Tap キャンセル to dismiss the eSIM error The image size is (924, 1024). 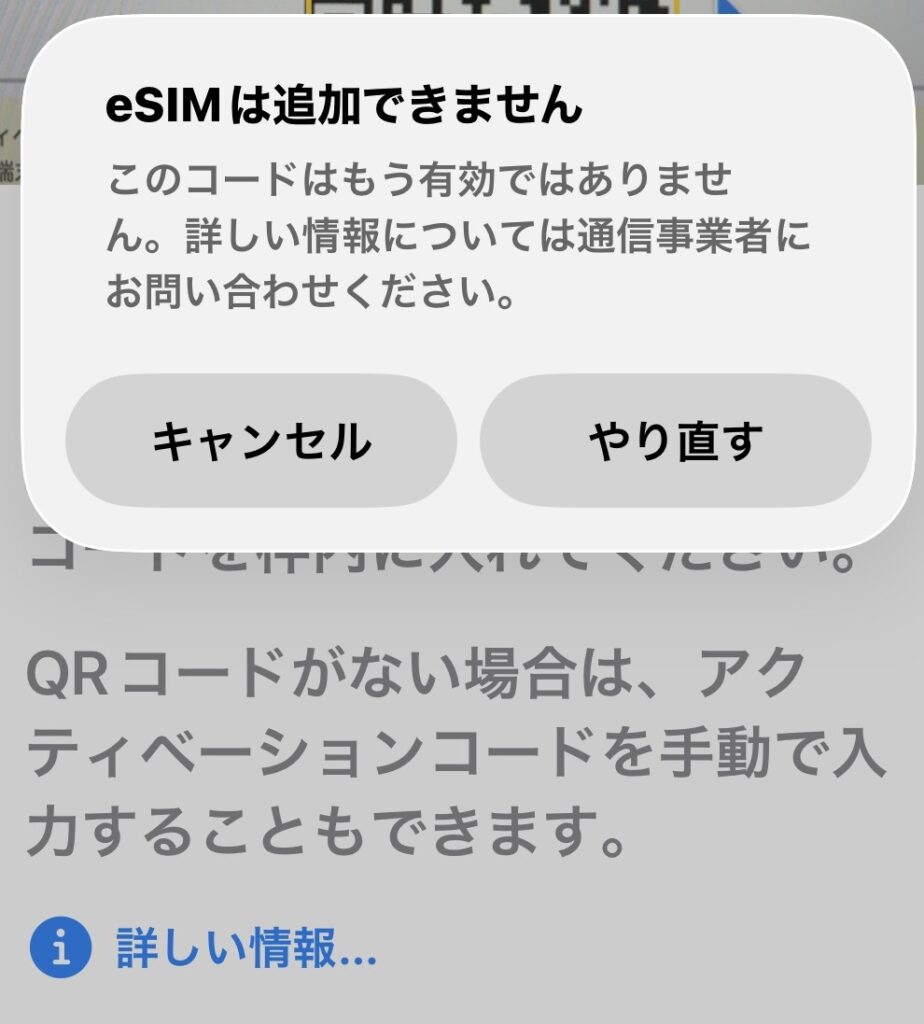pos(261,441)
